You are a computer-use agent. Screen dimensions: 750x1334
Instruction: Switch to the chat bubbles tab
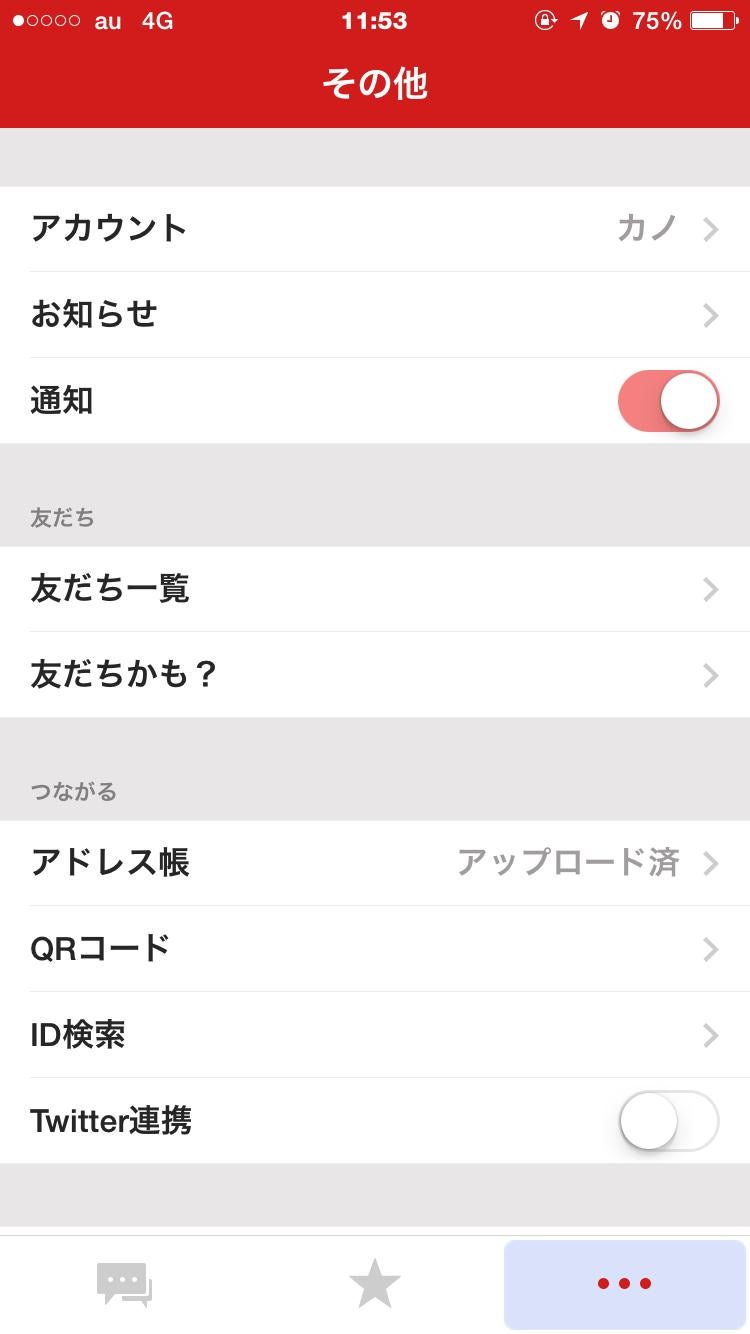tap(124, 1284)
